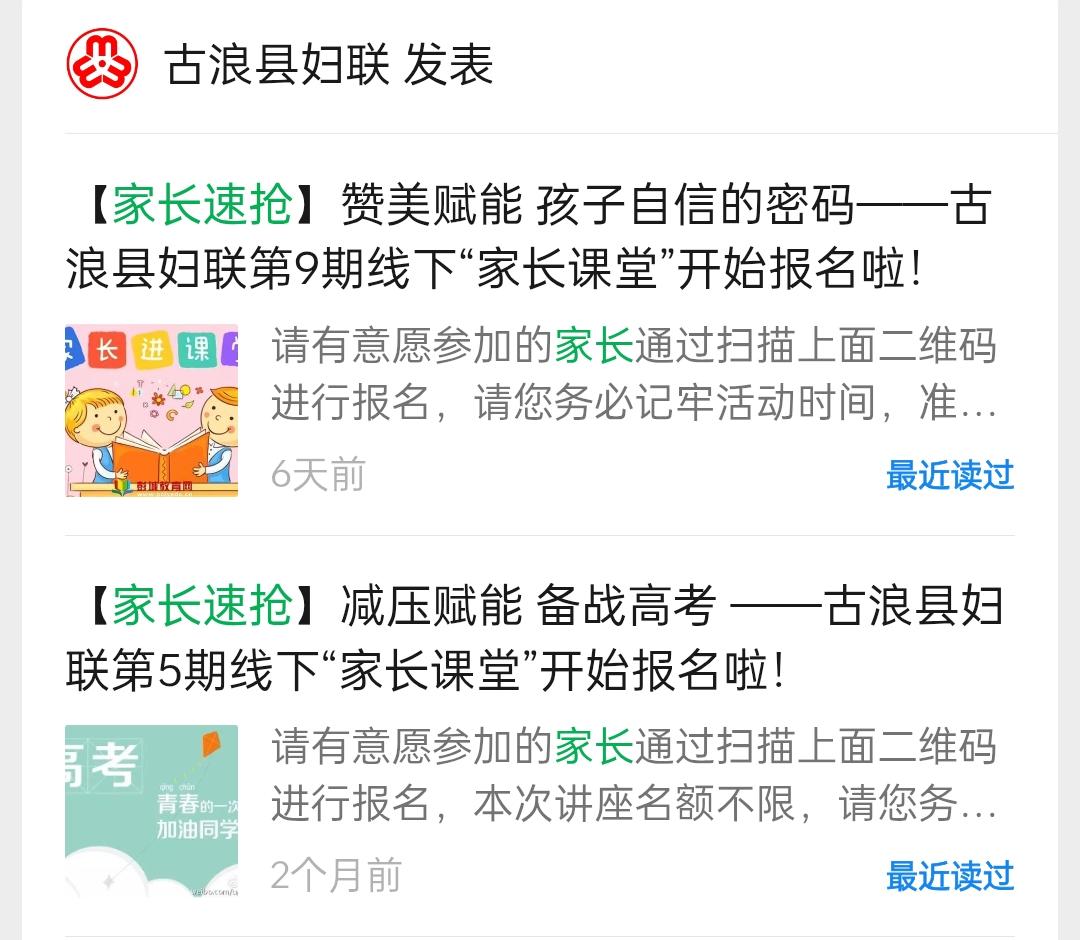Tap the 高考 green kite thumbnail

pos(151,810)
